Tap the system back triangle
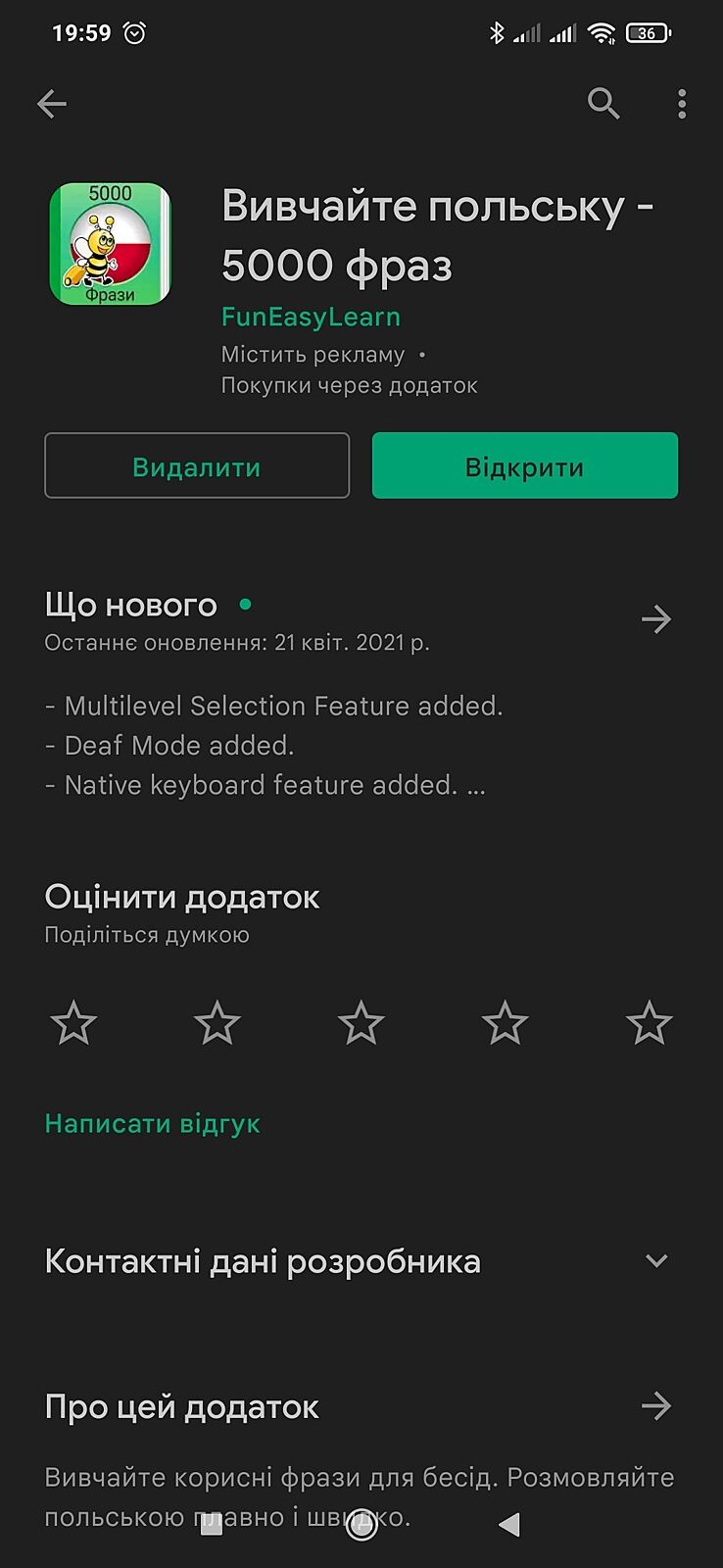This screenshot has height=1568, width=723. [508, 1525]
